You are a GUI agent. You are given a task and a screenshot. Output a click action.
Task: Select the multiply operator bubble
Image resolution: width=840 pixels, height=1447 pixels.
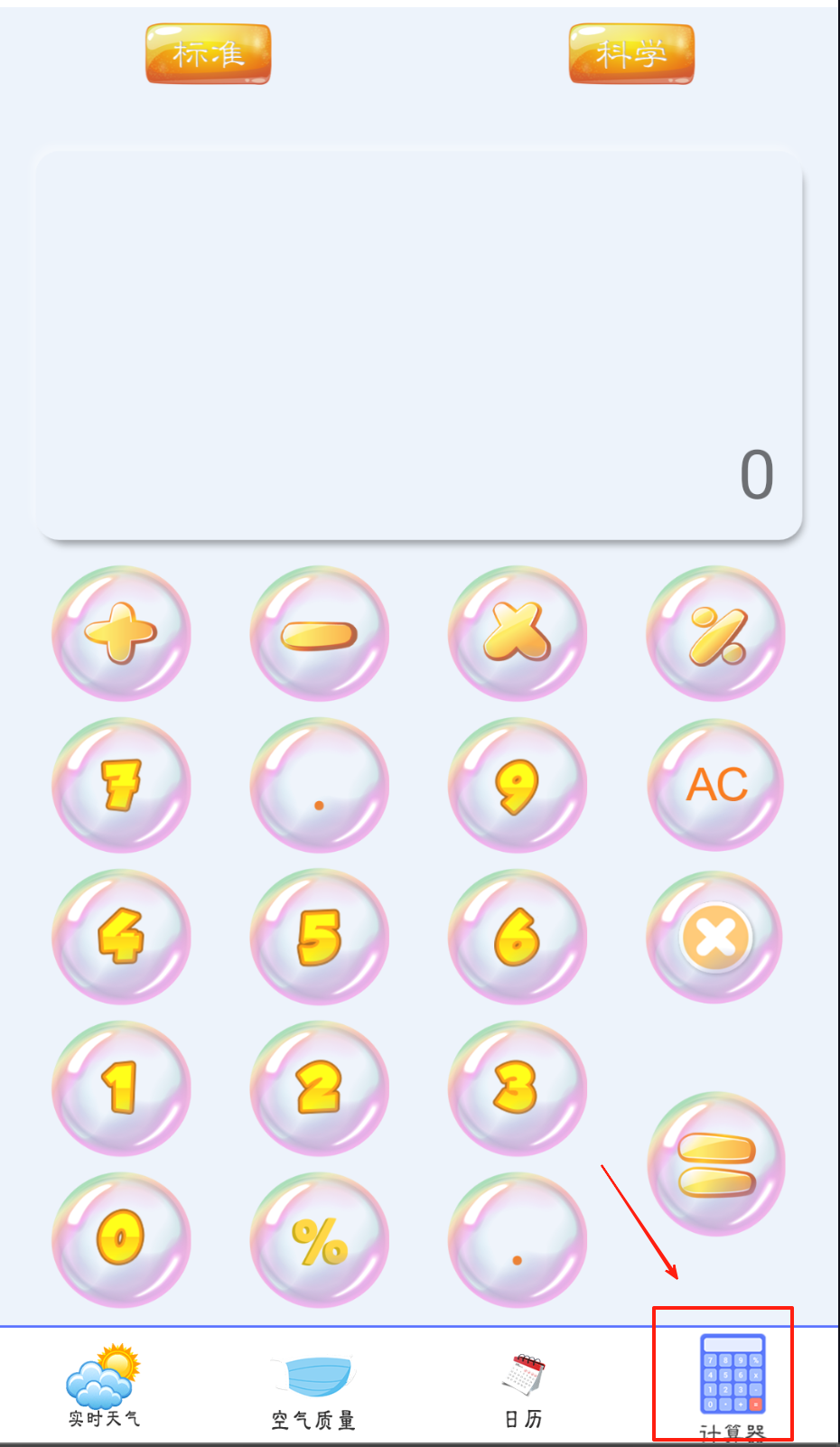click(517, 633)
